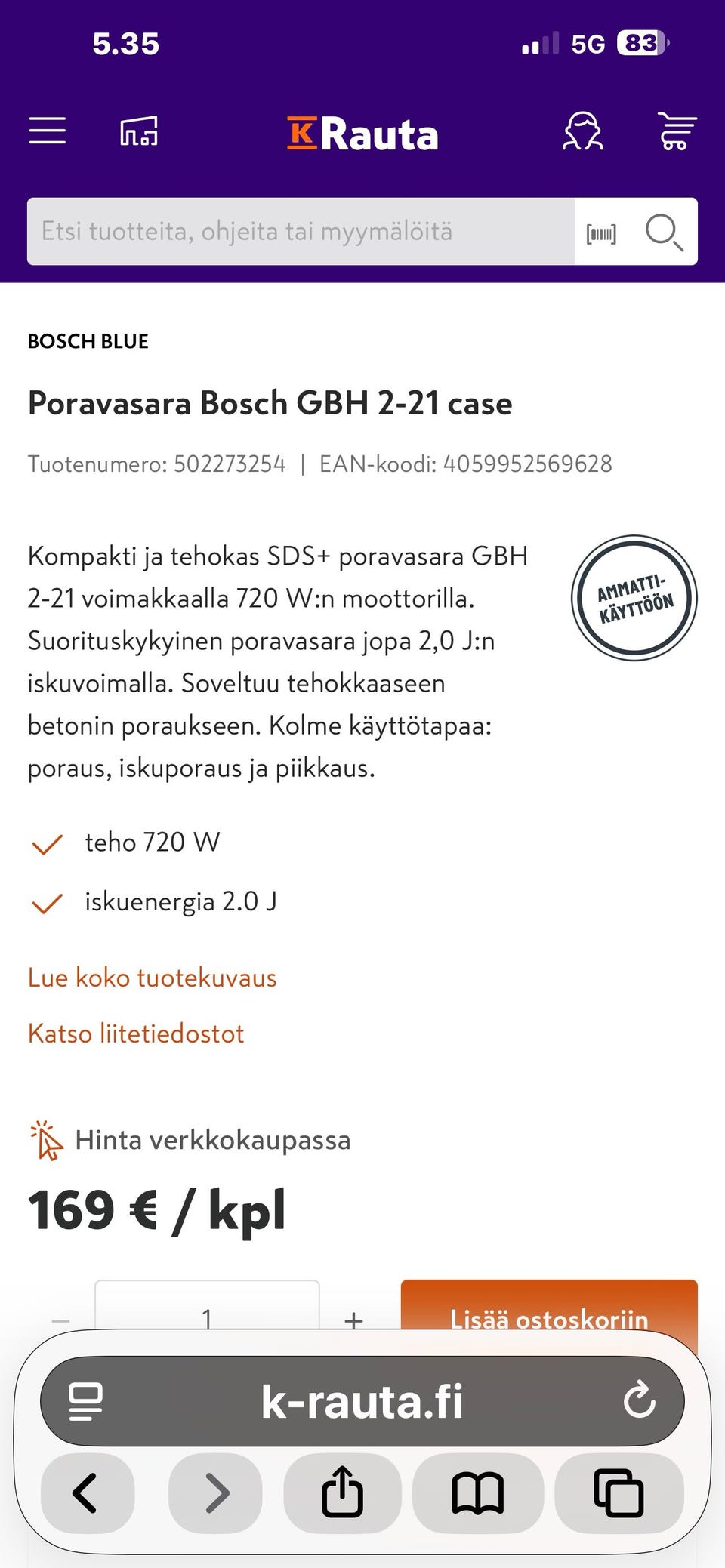Open the customer account icon
This screenshot has height=1568, width=725.
point(585,131)
